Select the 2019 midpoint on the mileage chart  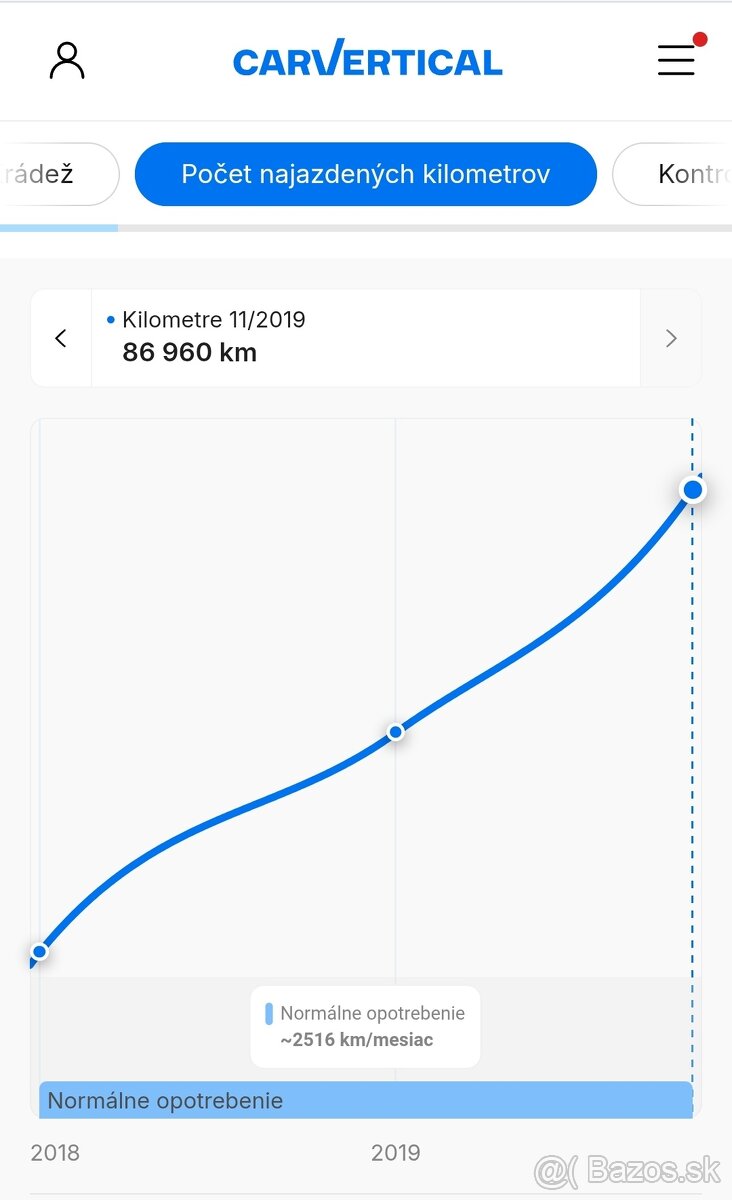tap(396, 732)
